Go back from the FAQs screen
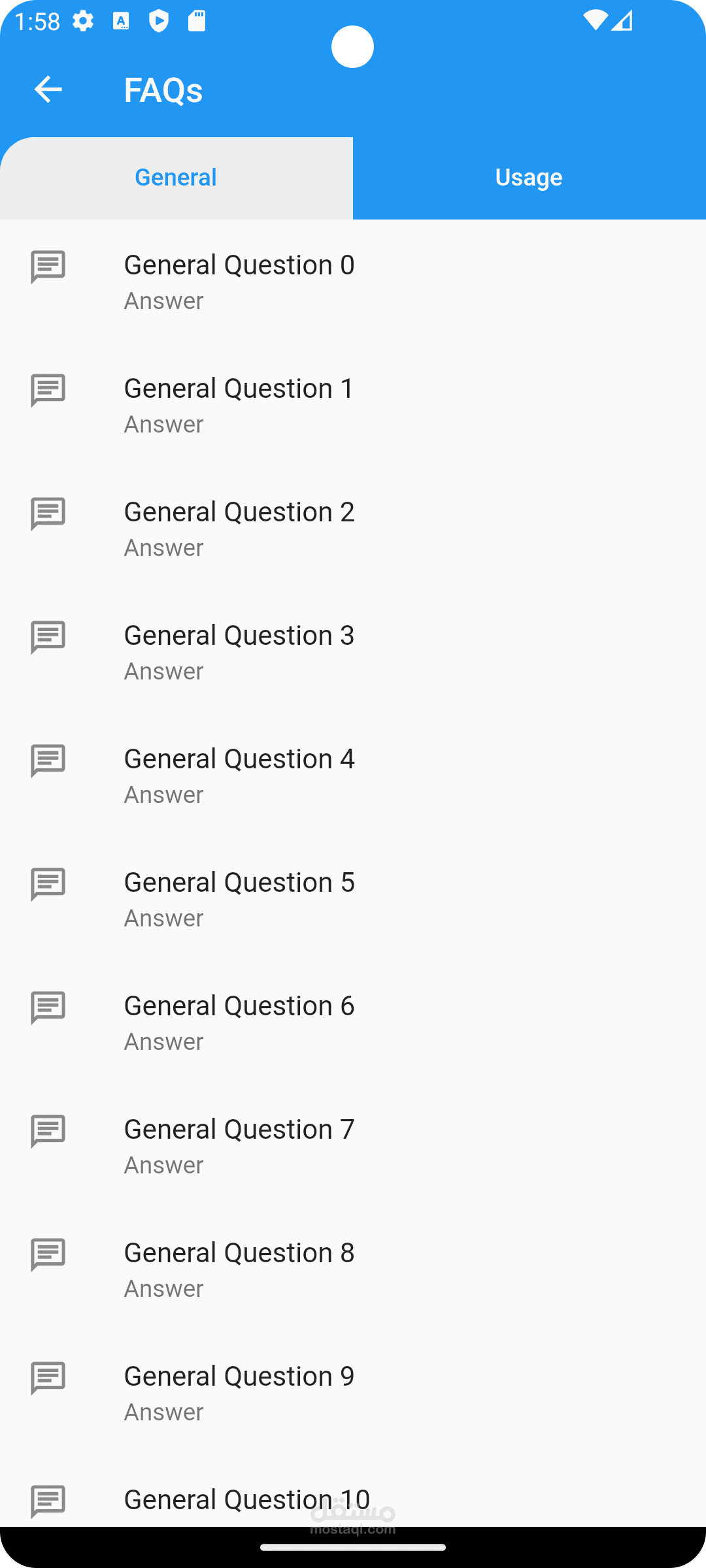The width and height of the screenshot is (706, 1568). tap(48, 90)
